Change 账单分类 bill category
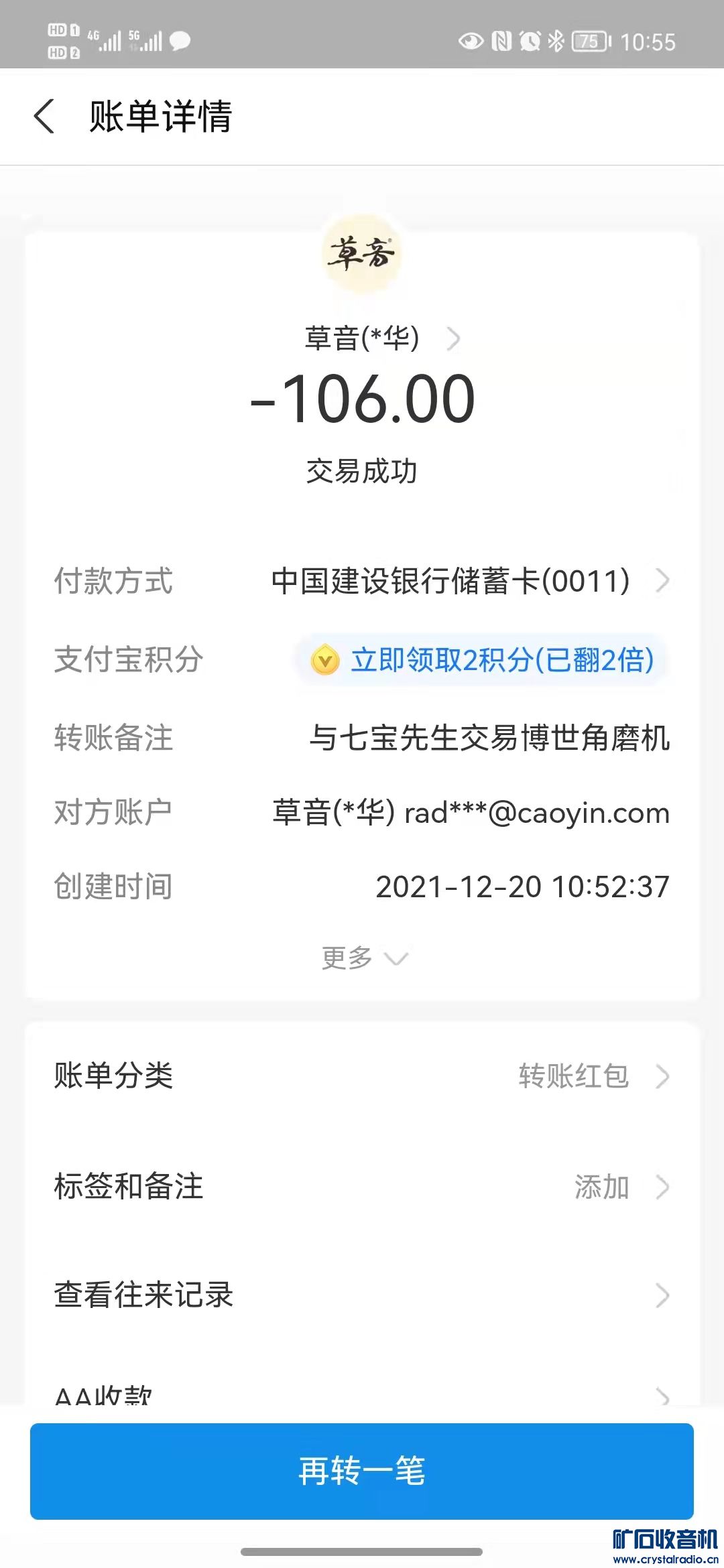The width and height of the screenshot is (724, 1568). (x=362, y=1076)
